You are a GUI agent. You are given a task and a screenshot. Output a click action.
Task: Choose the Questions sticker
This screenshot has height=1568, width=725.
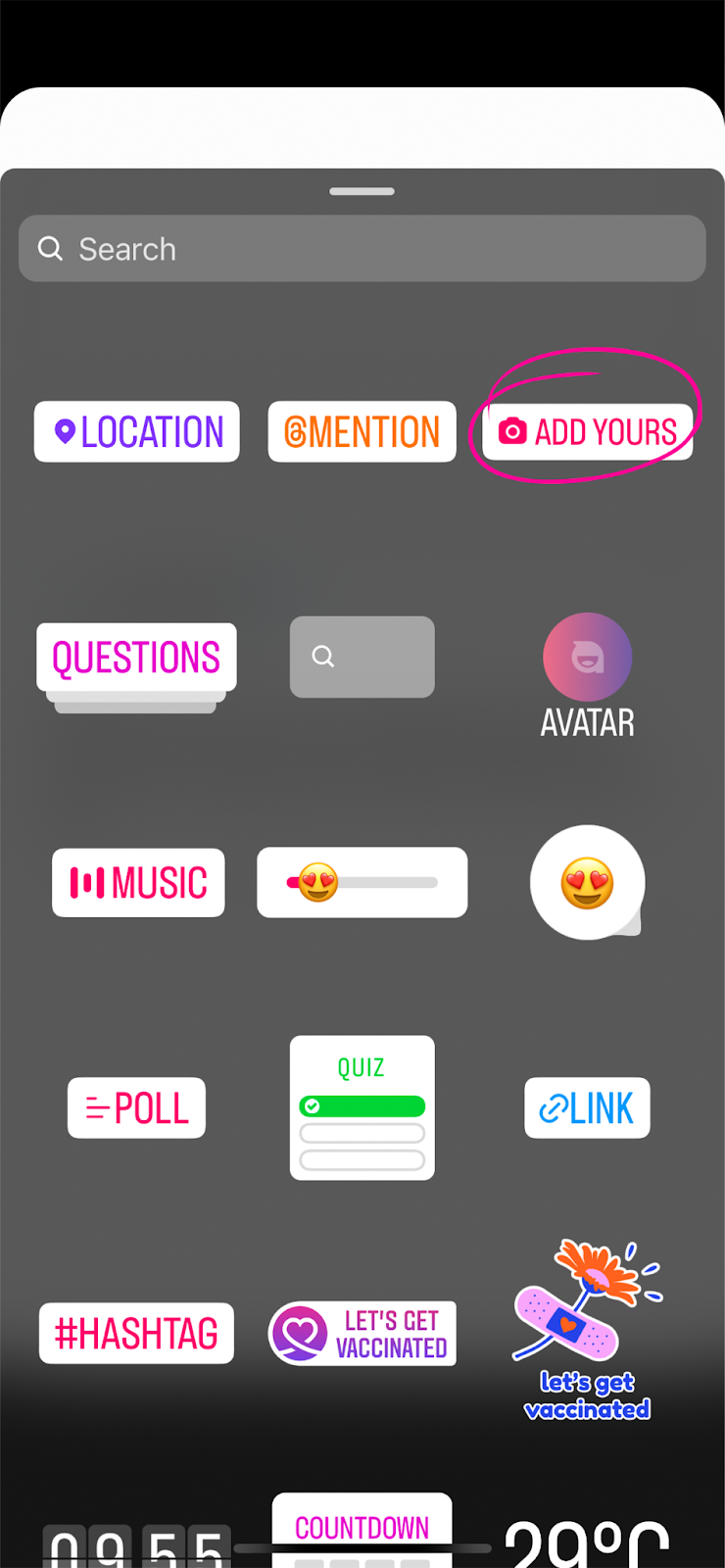tap(136, 658)
